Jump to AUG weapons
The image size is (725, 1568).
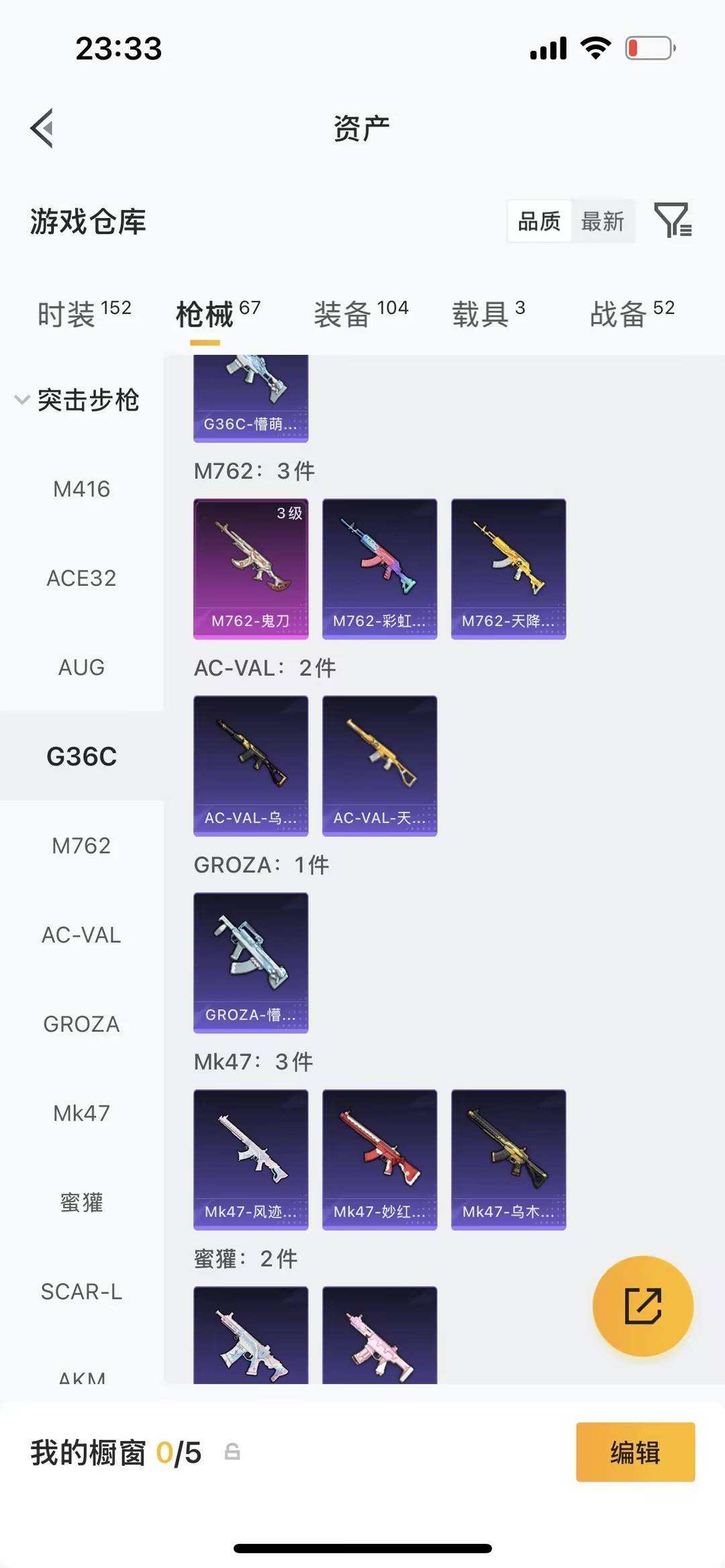pyautogui.click(x=81, y=668)
